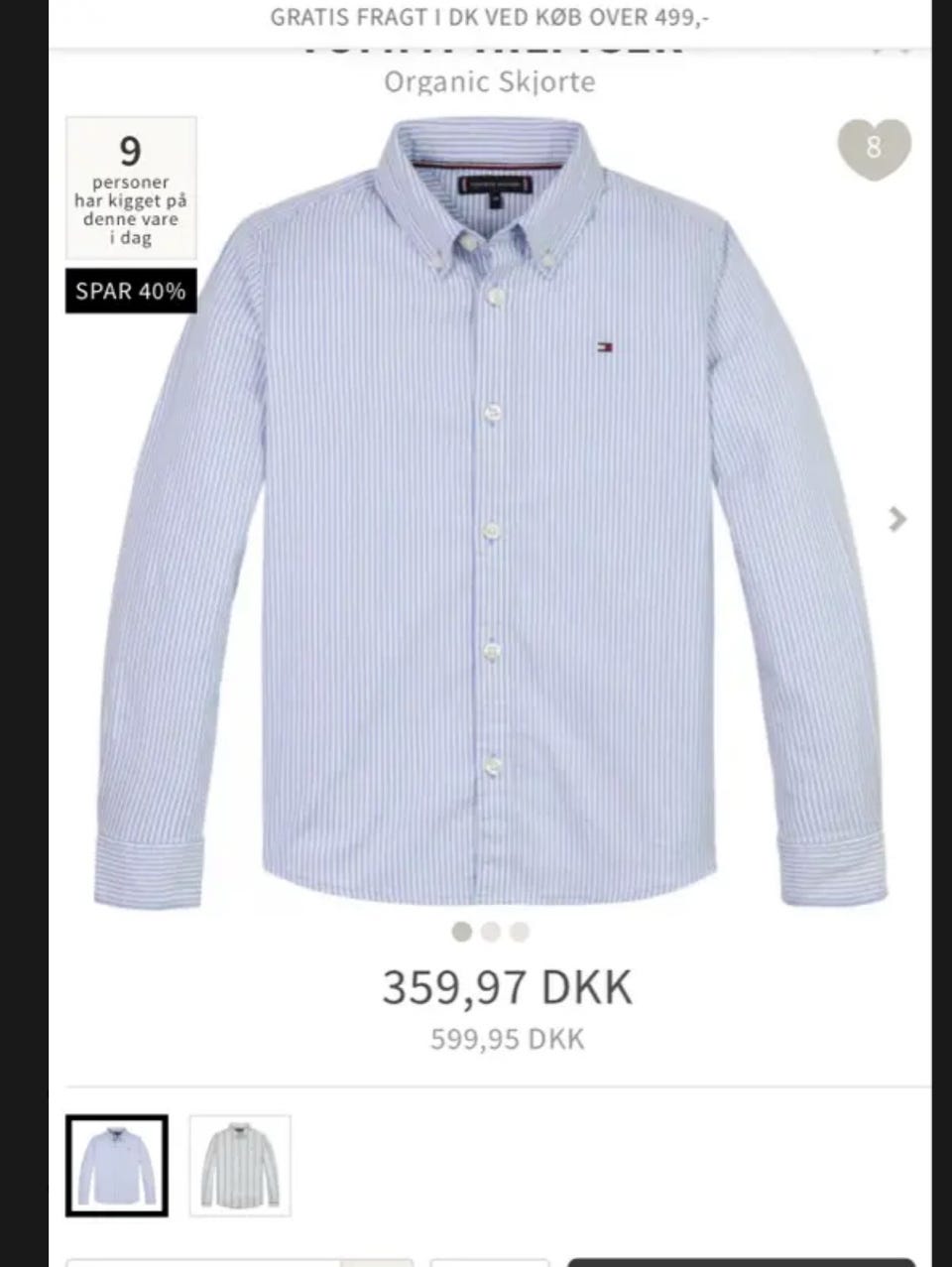Show the next product image with the arrow
952x1267 pixels.
[897, 519]
